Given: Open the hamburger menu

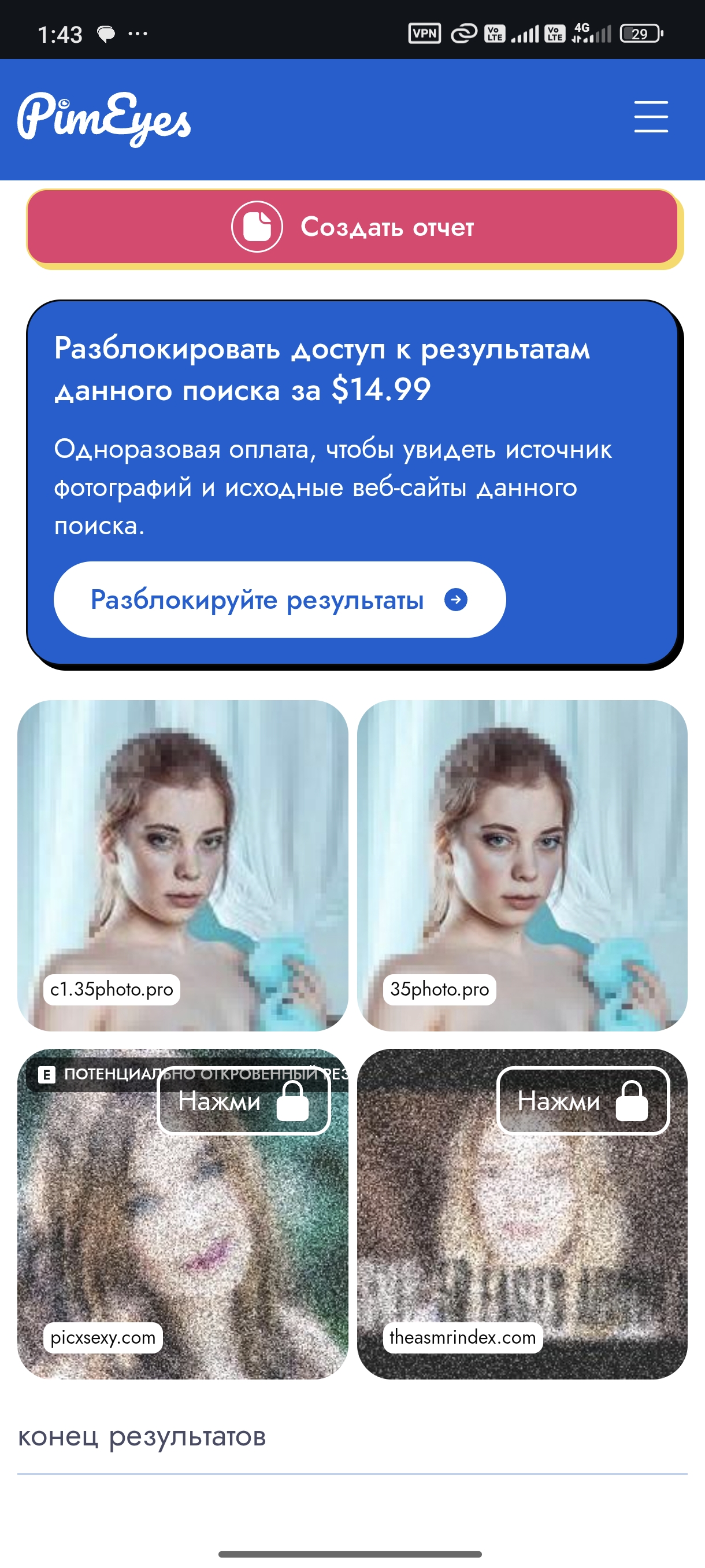Looking at the screenshot, I should (651, 117).
